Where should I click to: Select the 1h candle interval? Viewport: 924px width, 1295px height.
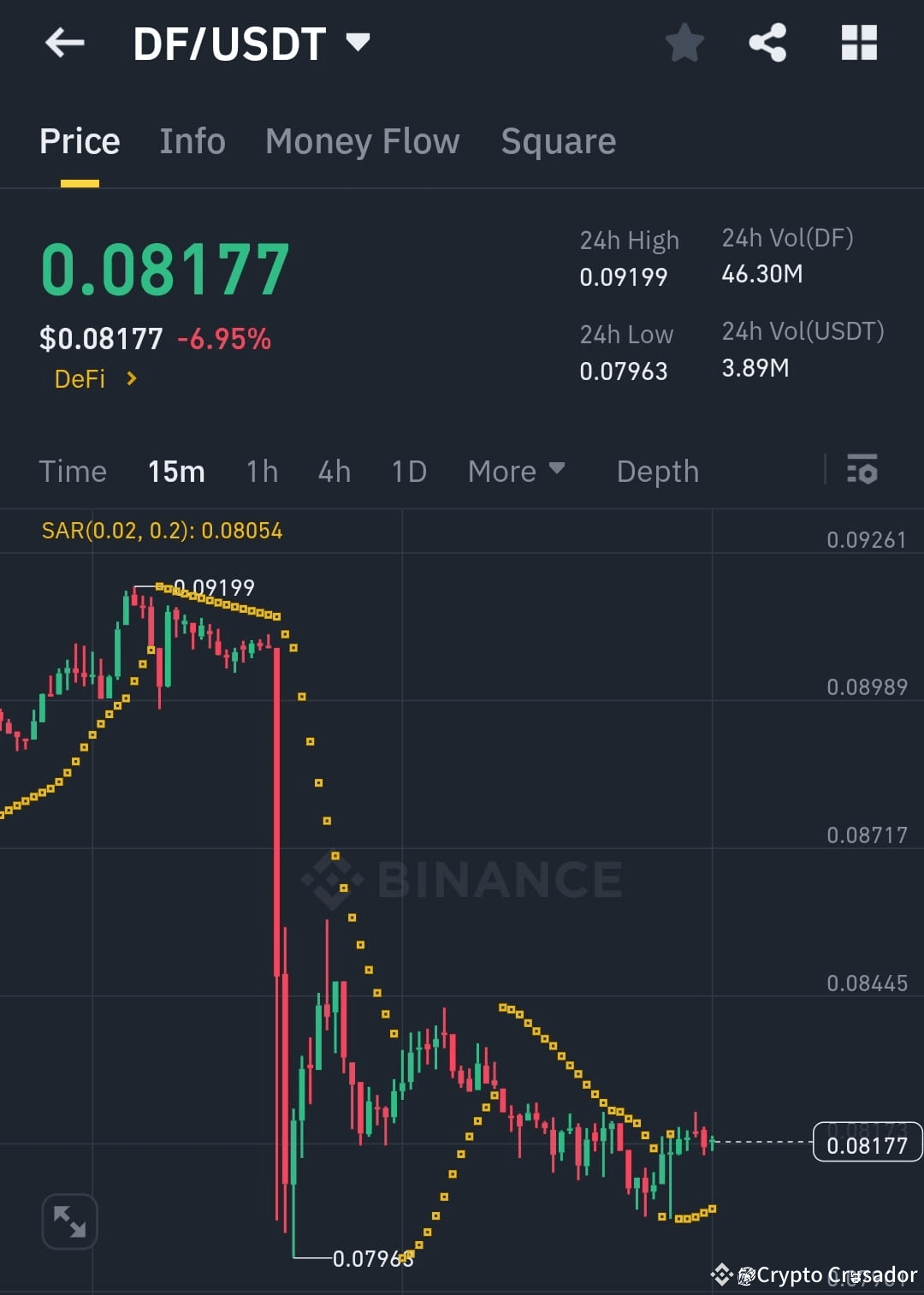(261, 471)
